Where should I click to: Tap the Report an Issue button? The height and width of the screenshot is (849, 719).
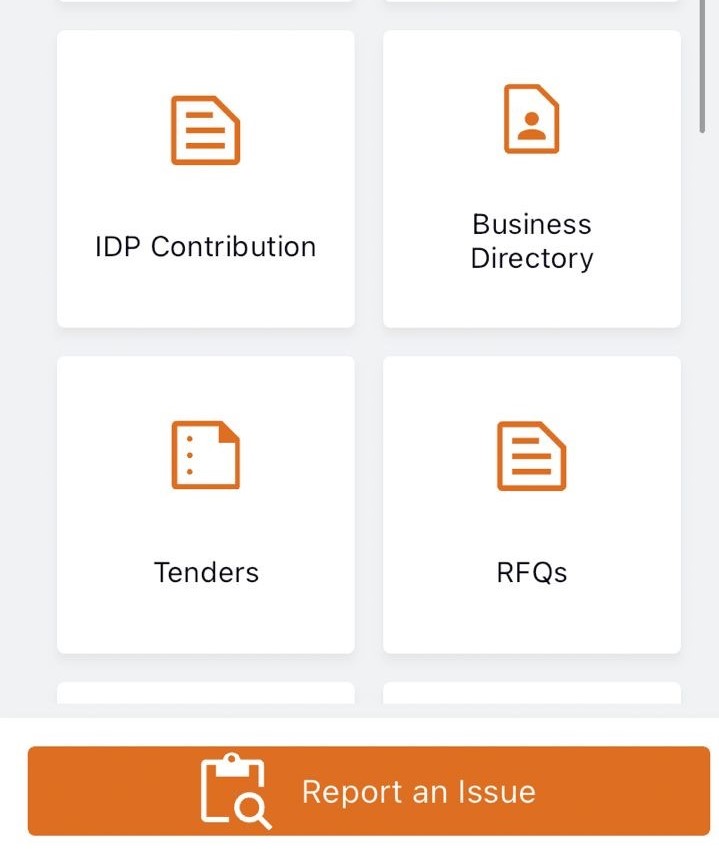click(368, 791)
